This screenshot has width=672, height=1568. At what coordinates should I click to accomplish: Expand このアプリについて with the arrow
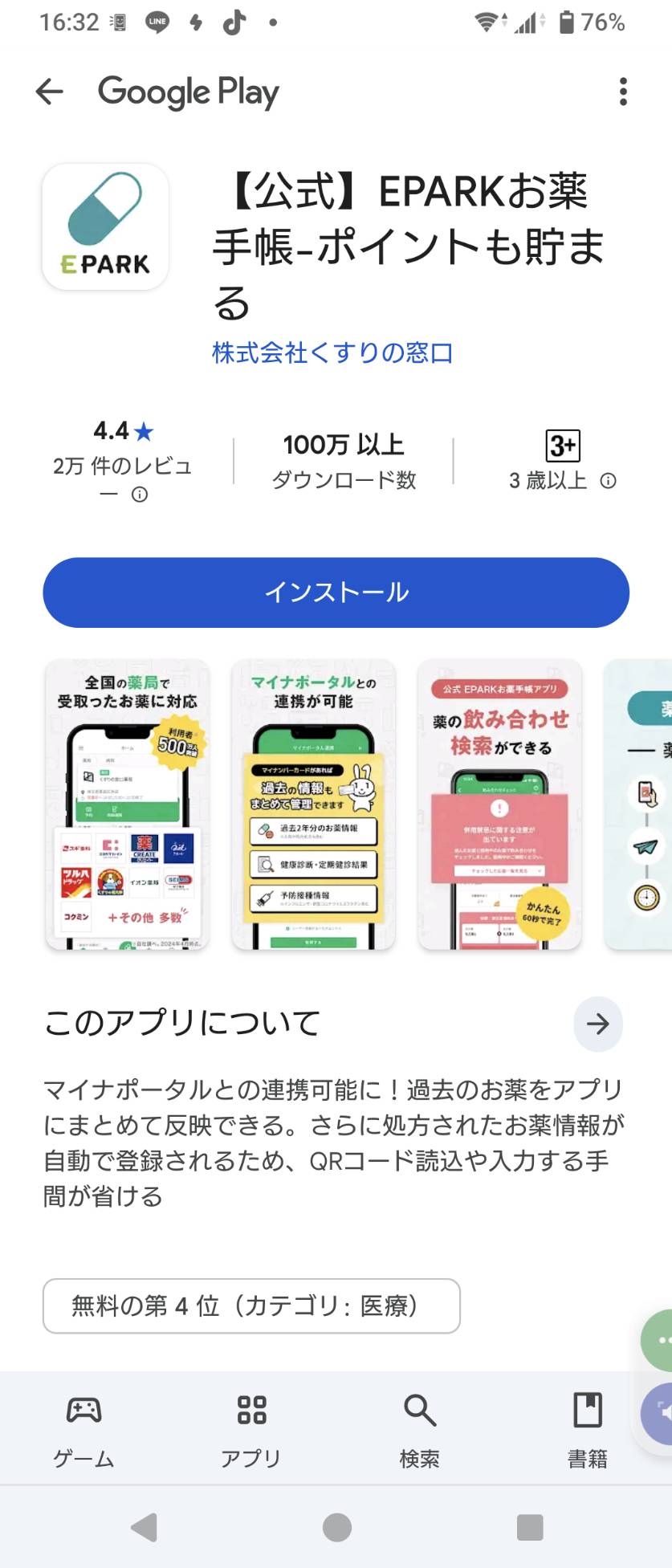597,1024
